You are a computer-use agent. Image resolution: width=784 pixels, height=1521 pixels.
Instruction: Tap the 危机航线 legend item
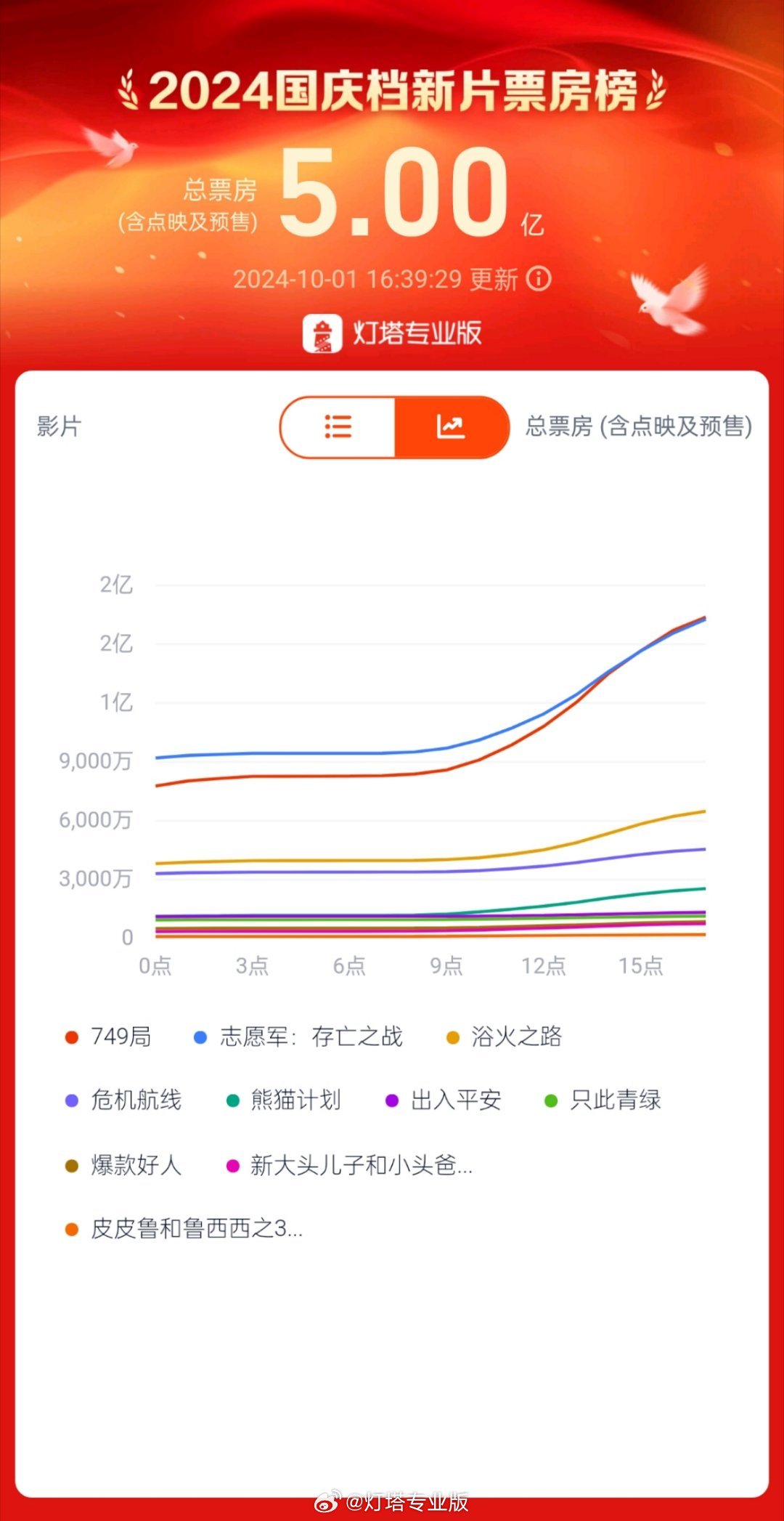(123, 1100)
